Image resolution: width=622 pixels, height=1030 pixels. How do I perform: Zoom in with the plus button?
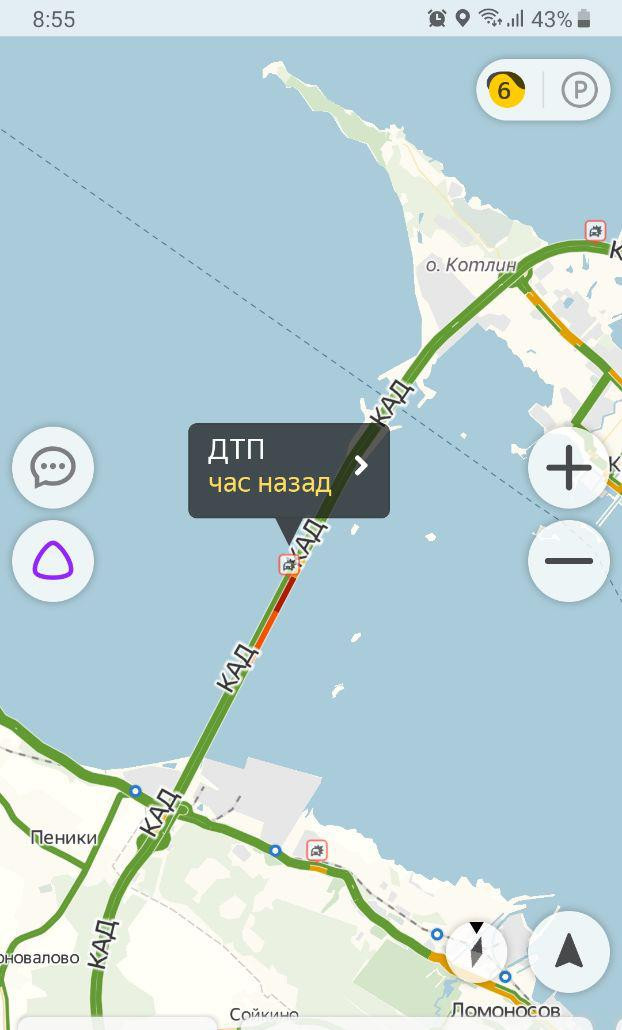click(x=568, y=468)
